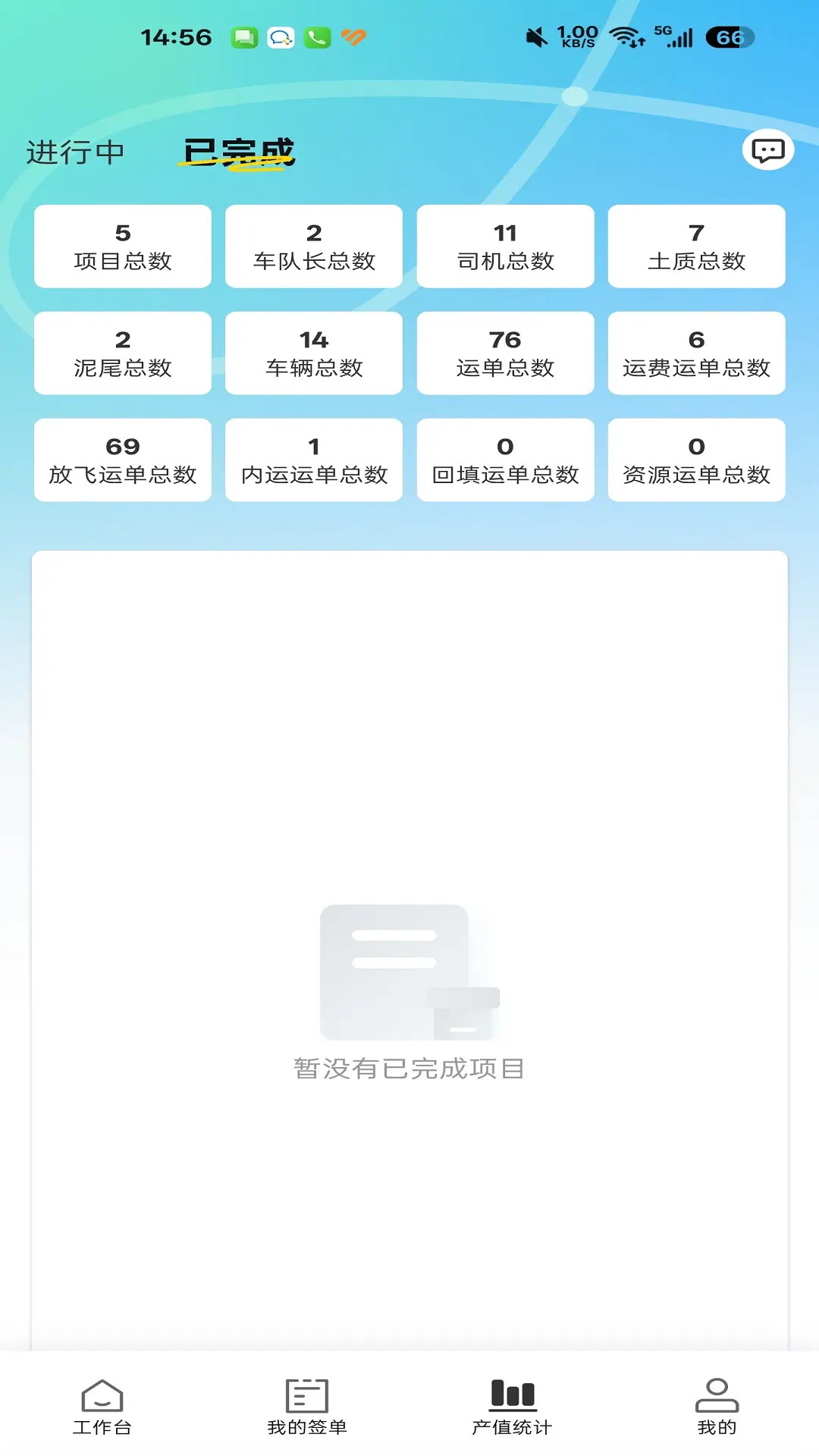The width and height of the screenshot is (819, 1456).
Task: Open the 土质总数 card showing 7
Action: pos(696,246)
